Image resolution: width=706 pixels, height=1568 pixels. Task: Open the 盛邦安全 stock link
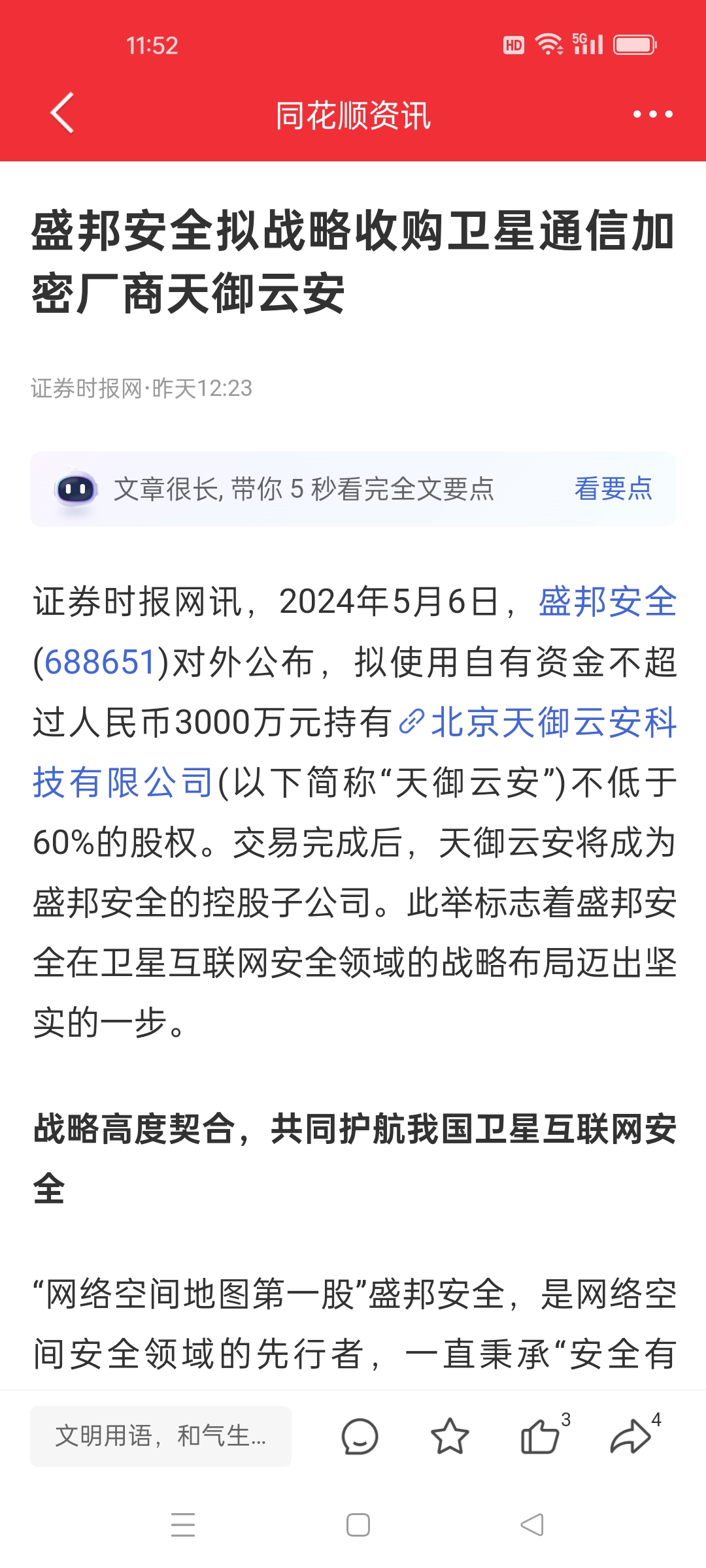607,601
